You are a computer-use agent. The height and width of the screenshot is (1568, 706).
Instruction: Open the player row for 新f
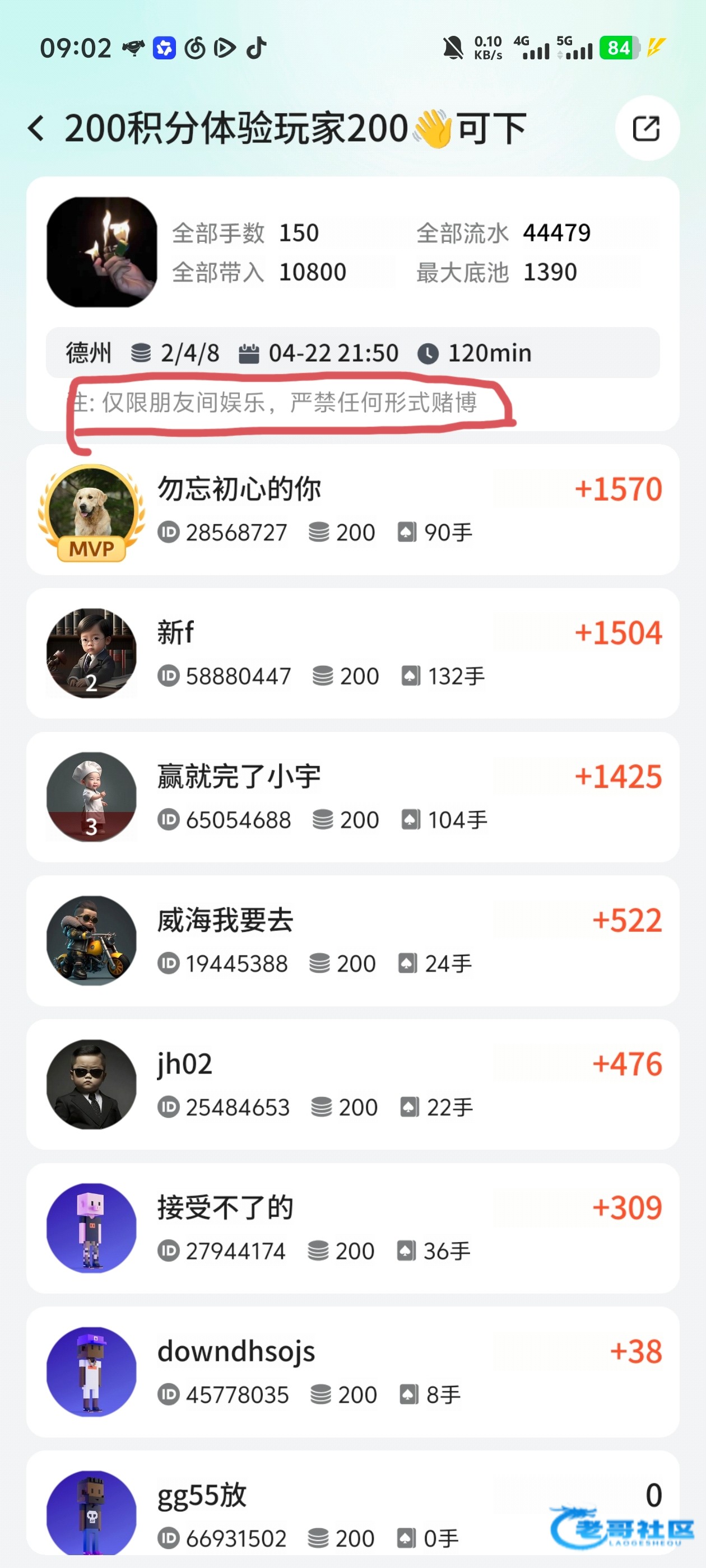(352, 654)
